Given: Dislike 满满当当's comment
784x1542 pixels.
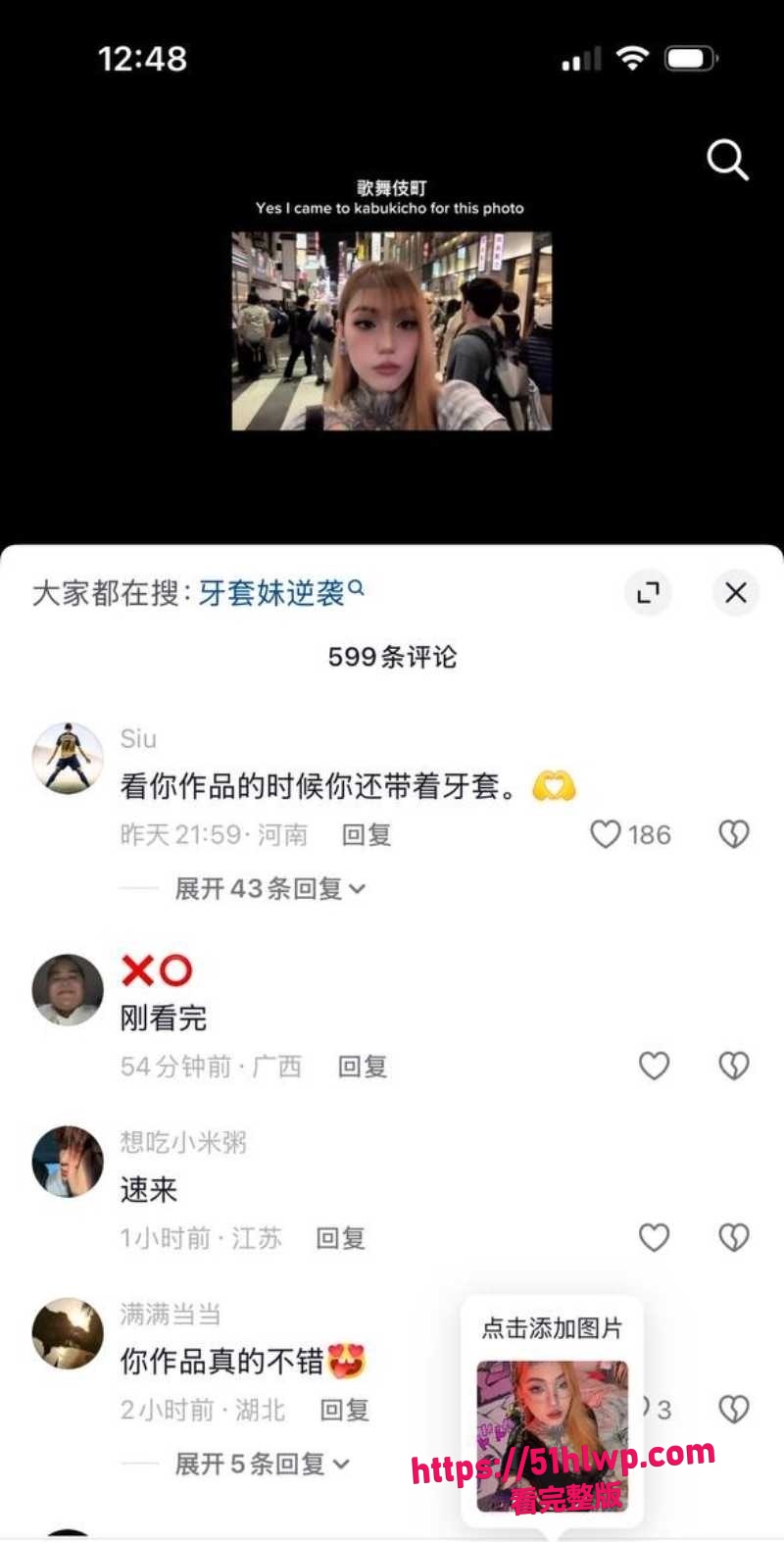Looking at the screenshot, I should click(x=734, y=1410).
